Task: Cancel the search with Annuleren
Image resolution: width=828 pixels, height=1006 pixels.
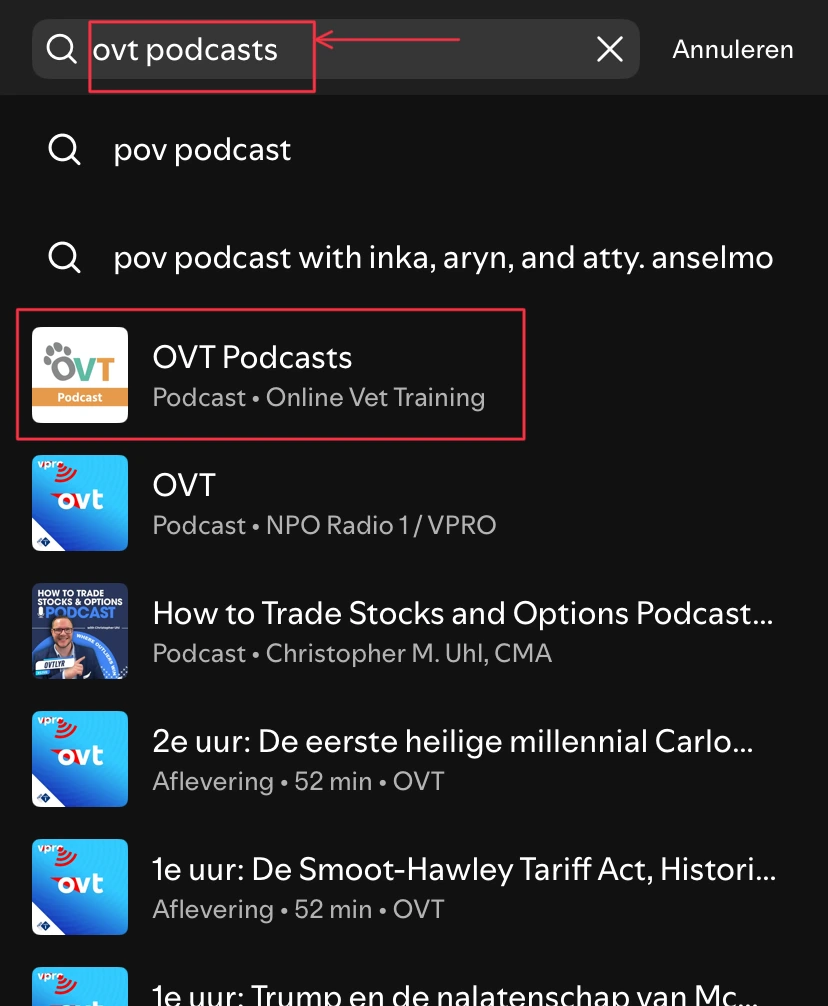Action: (x=732, y=49)
